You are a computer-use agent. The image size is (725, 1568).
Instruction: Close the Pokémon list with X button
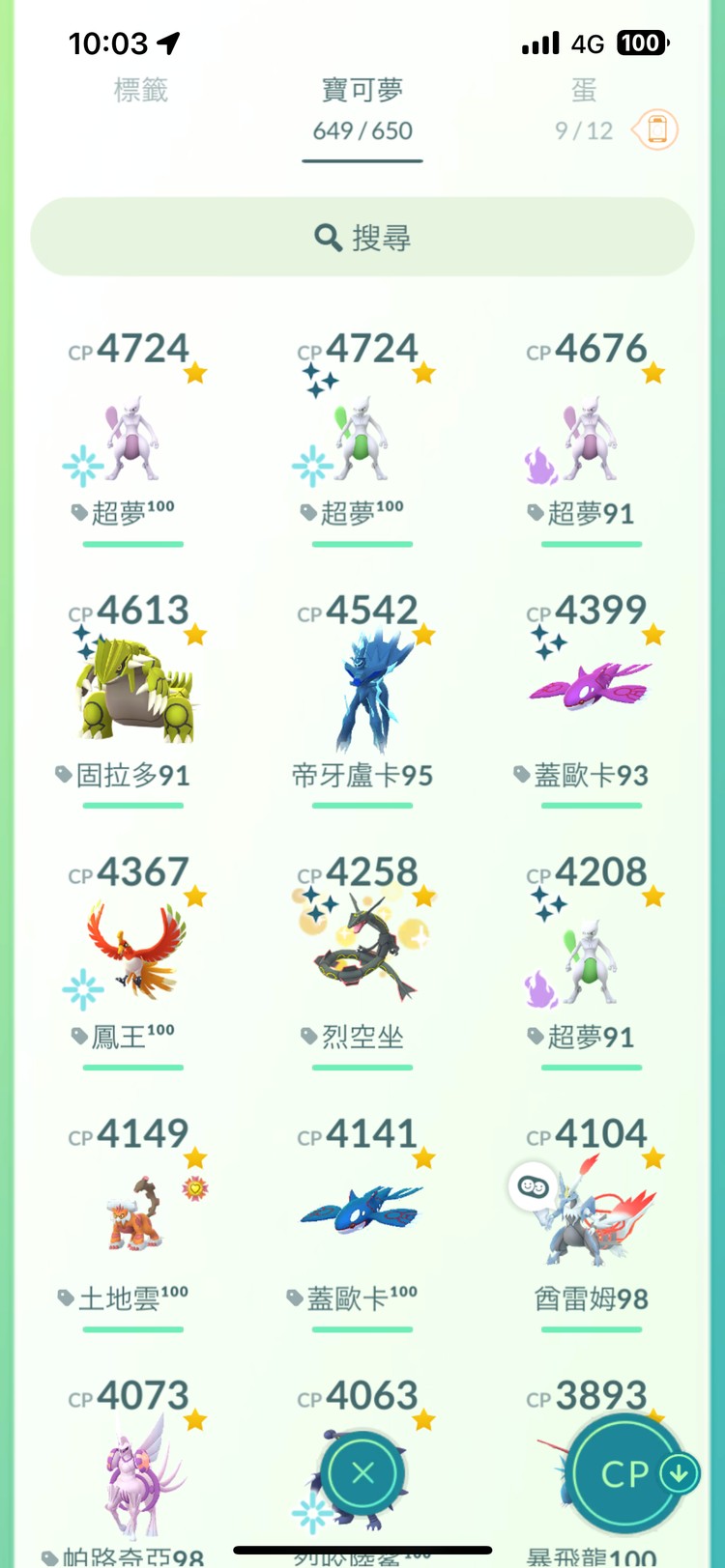click(363, 1472)
